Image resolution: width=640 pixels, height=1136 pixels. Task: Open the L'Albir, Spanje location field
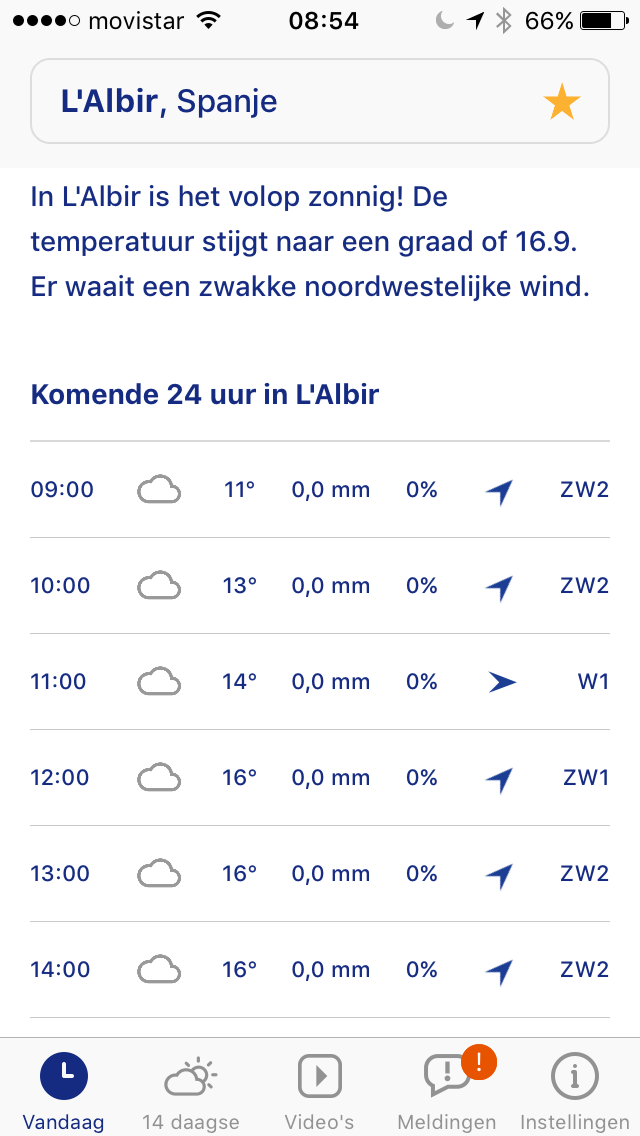click(x=320, y=101)
